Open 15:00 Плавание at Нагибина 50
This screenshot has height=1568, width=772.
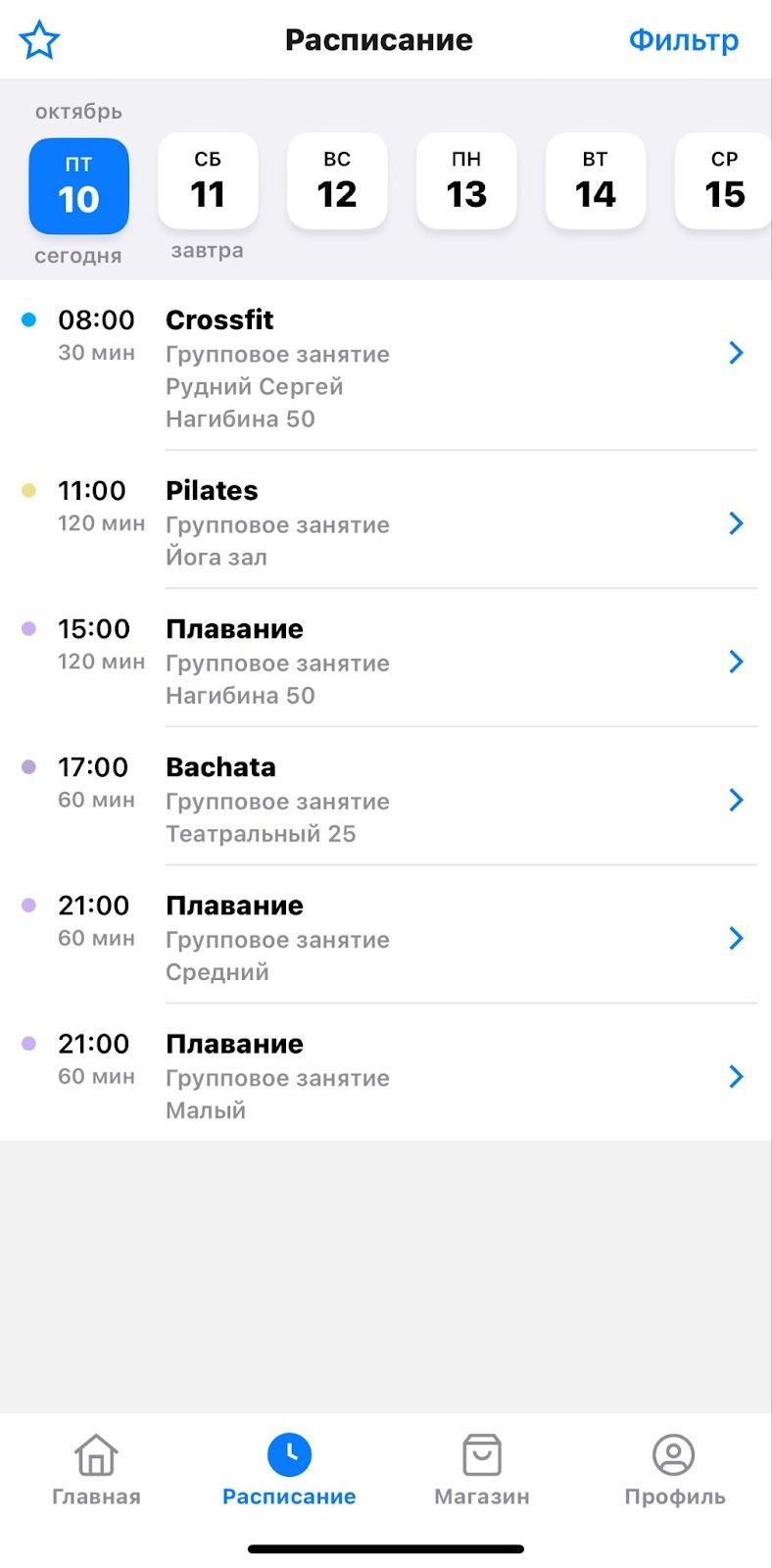pos(392,661)
